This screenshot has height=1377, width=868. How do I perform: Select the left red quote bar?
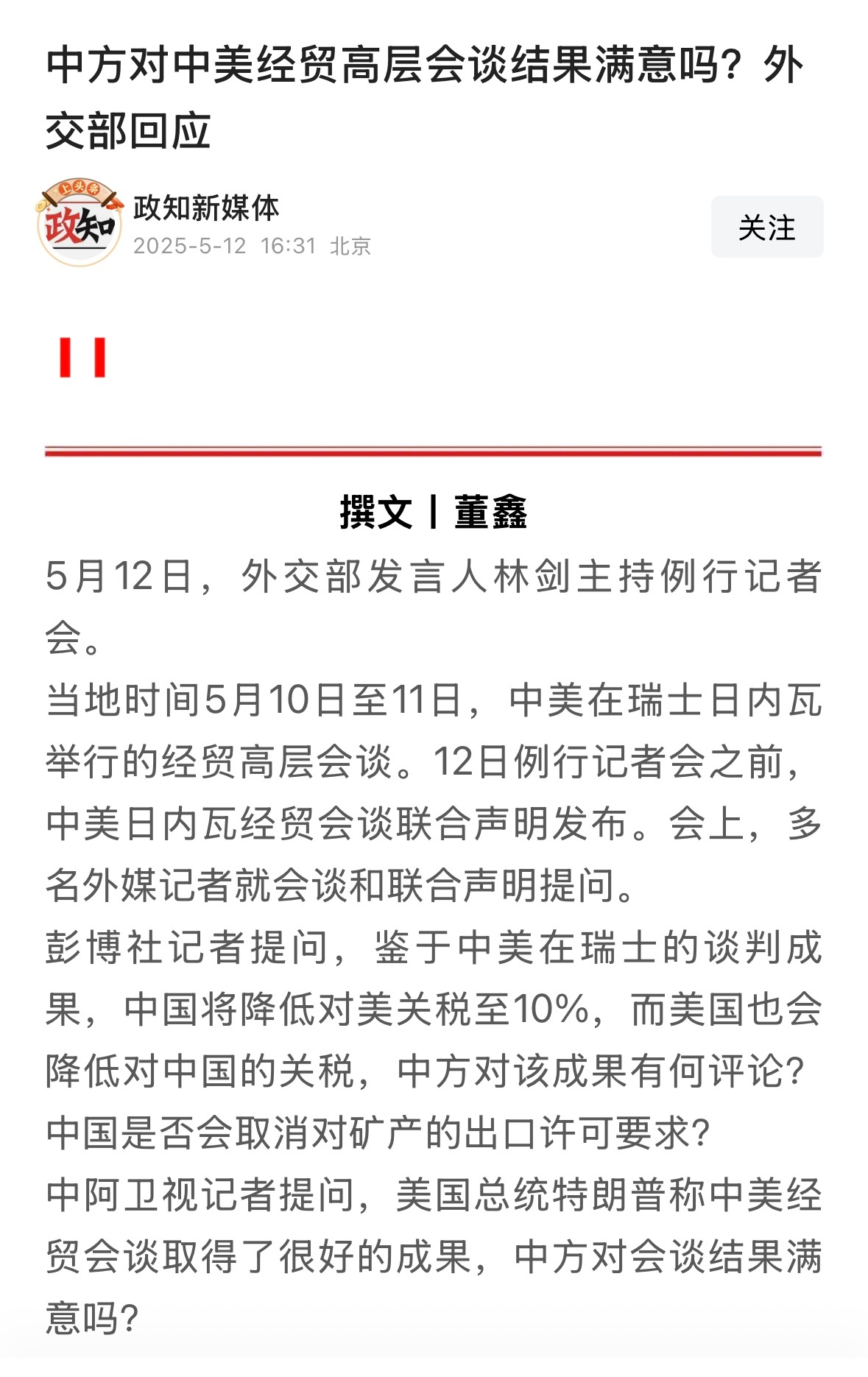[66, 359]
